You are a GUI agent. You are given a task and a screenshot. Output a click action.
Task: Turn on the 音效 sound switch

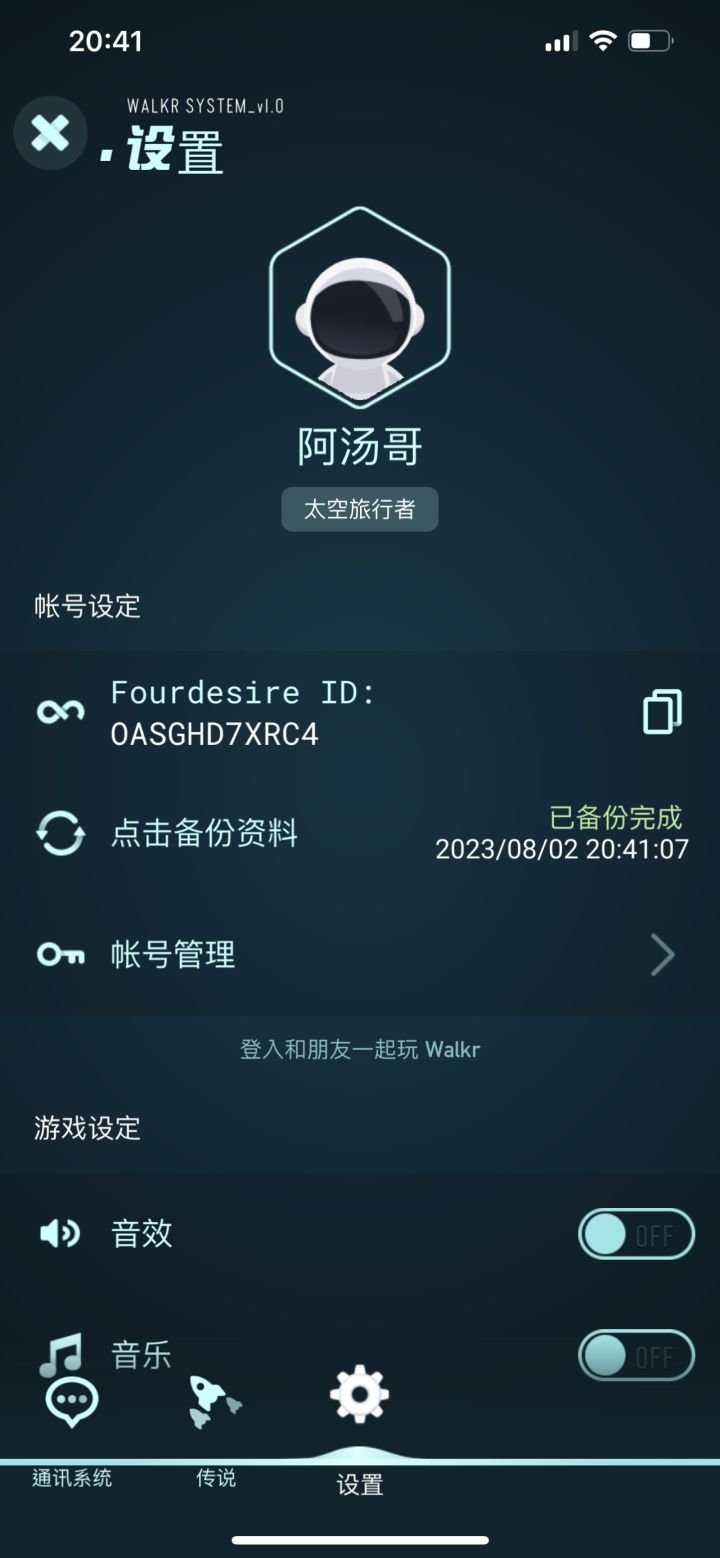[637, 1233]
